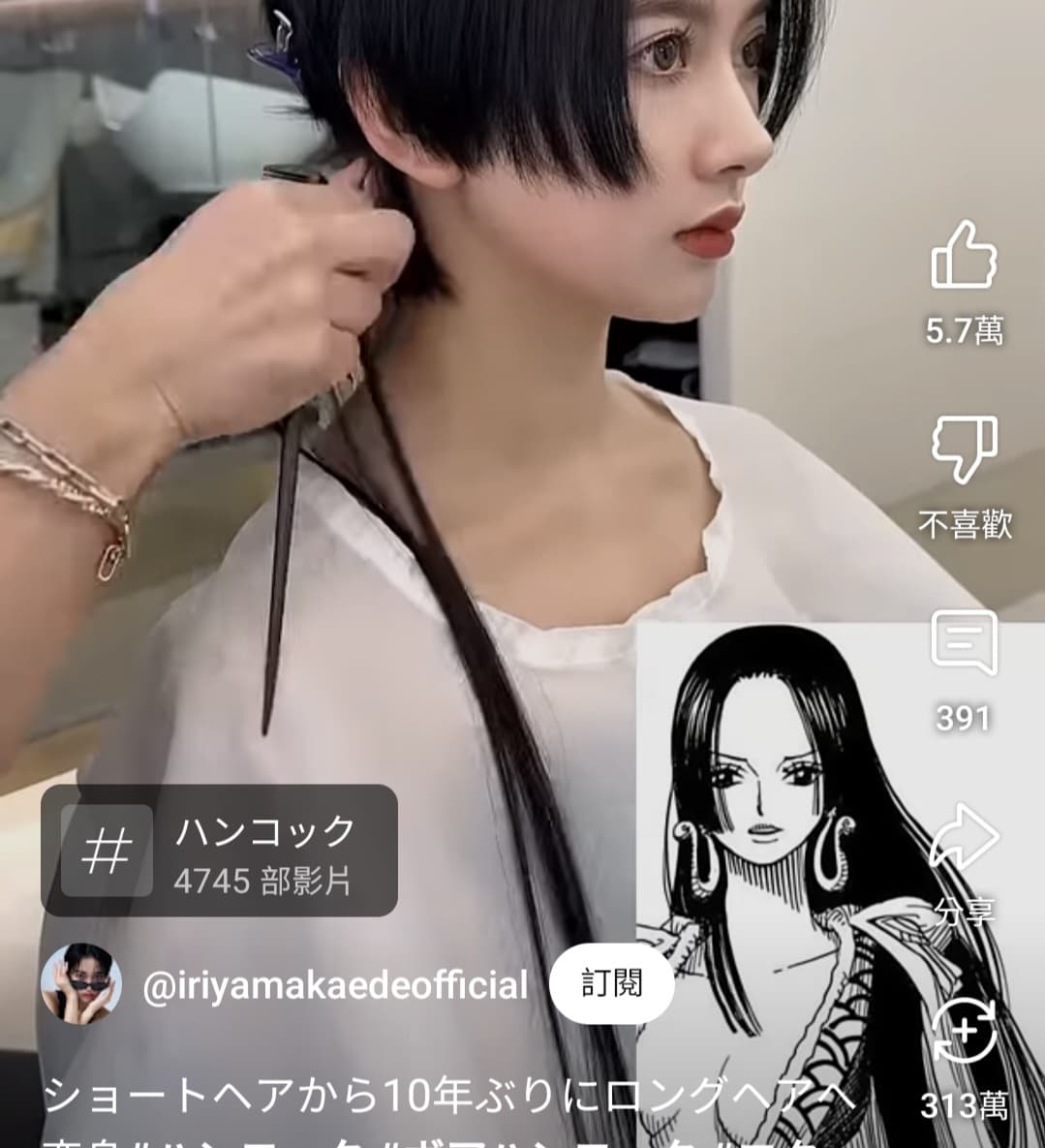1045x1148 pixels.
Task: Open the iriyamakaedeofficial channel page
Action: (x=335, y=985)
